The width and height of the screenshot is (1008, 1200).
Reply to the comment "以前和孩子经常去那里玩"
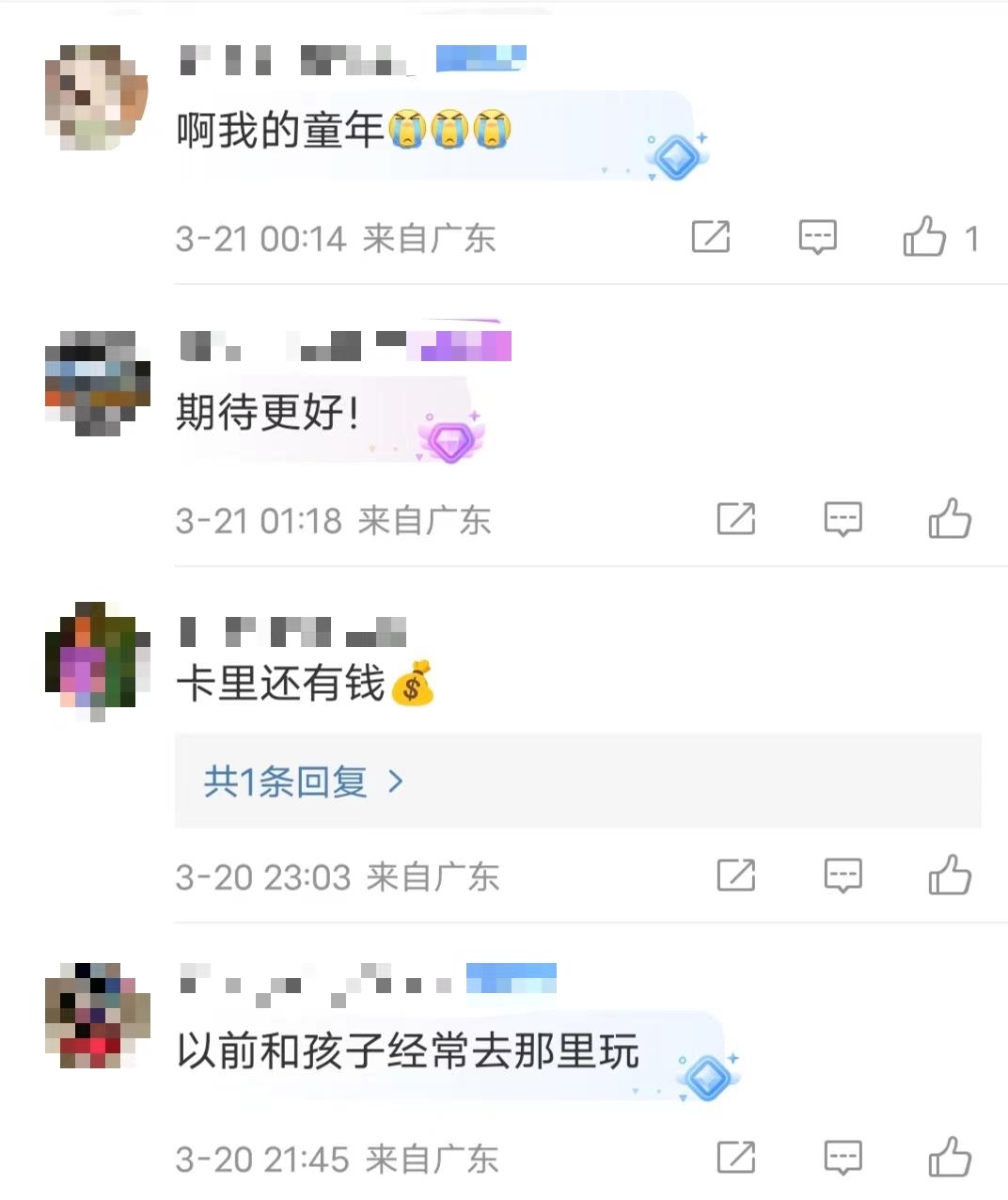(843, 1158)
